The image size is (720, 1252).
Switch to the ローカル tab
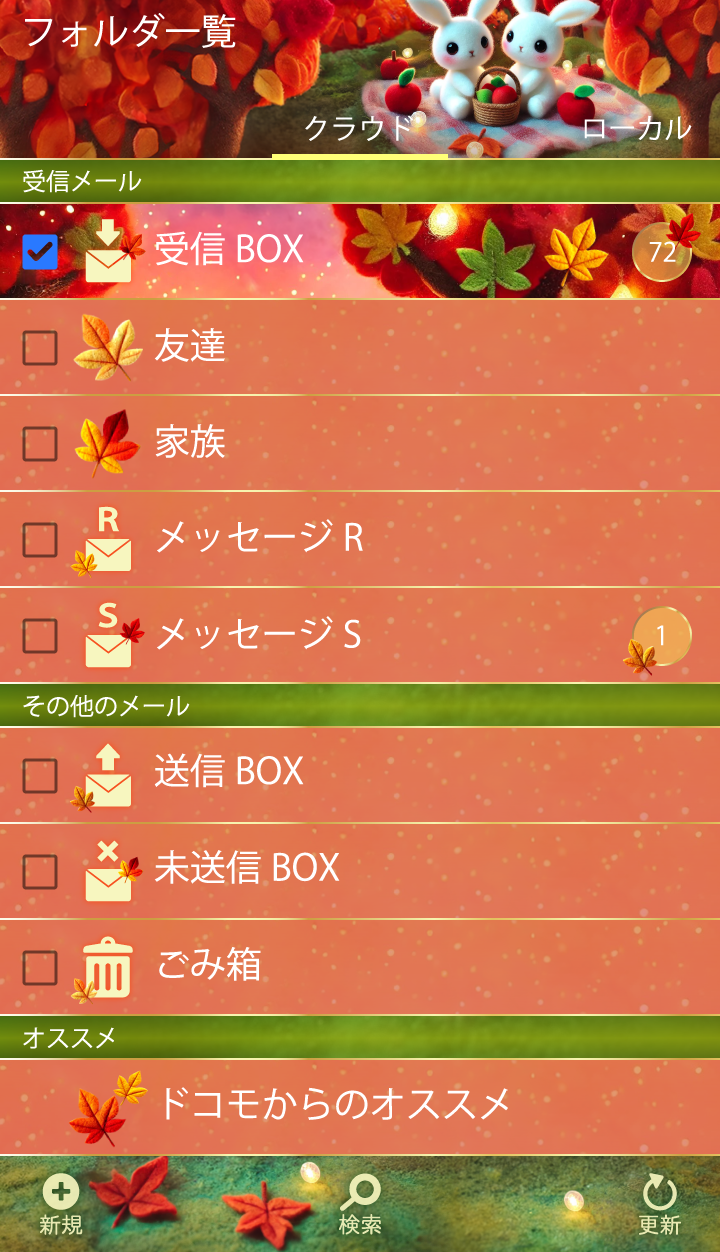[636, 129]
